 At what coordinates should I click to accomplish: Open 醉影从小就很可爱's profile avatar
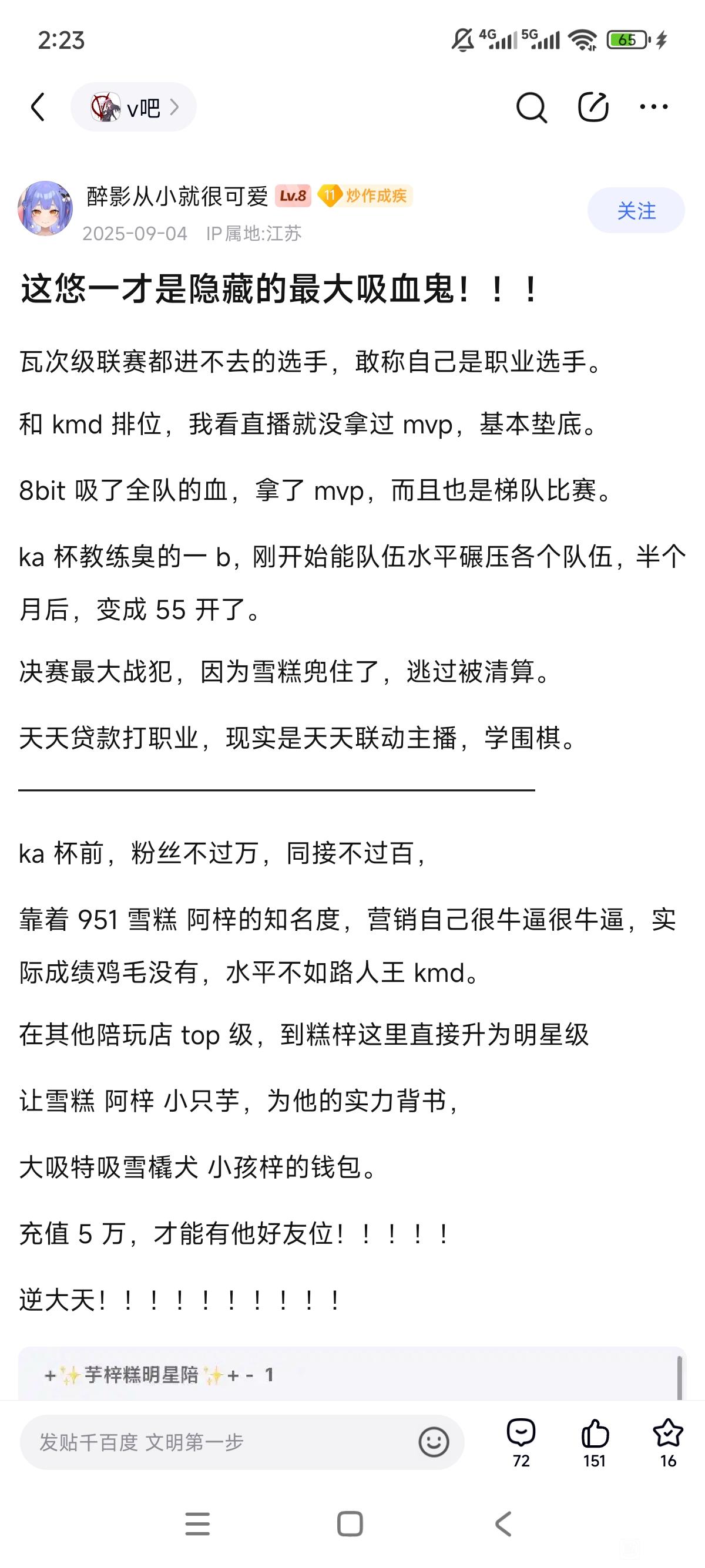(x=45, y=208)
